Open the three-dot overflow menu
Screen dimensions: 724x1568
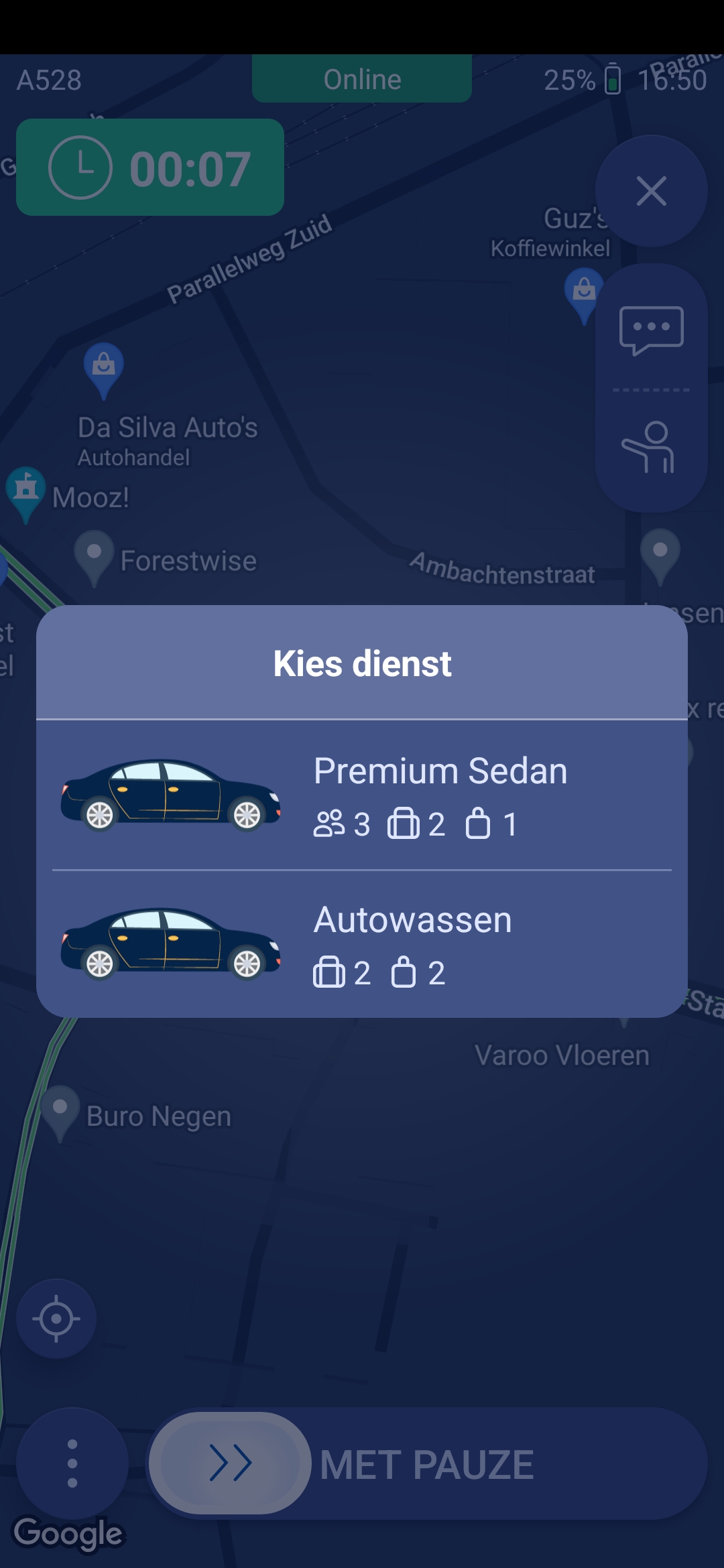pos(72,1463)
